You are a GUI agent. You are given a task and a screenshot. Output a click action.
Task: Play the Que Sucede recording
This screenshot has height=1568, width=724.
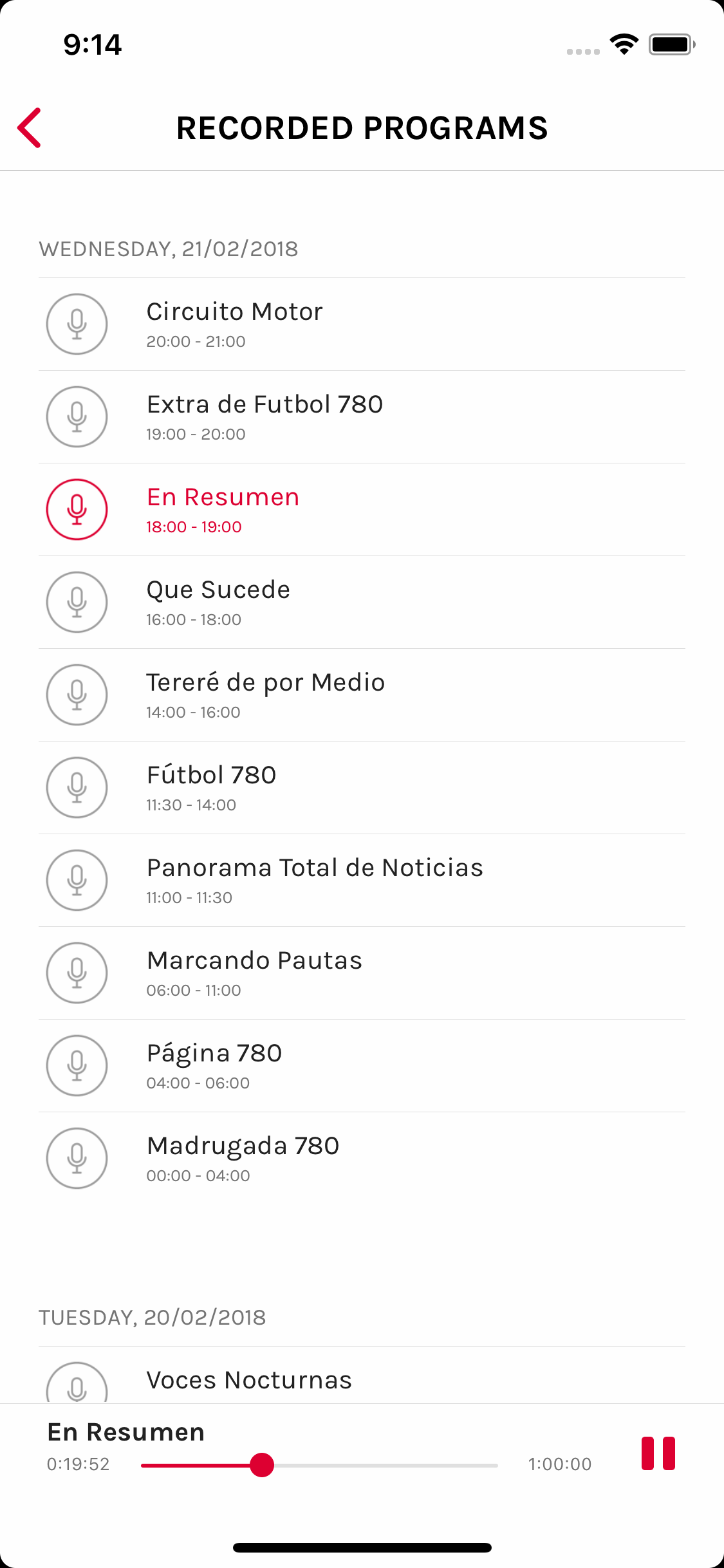click(x=362, y=602)
